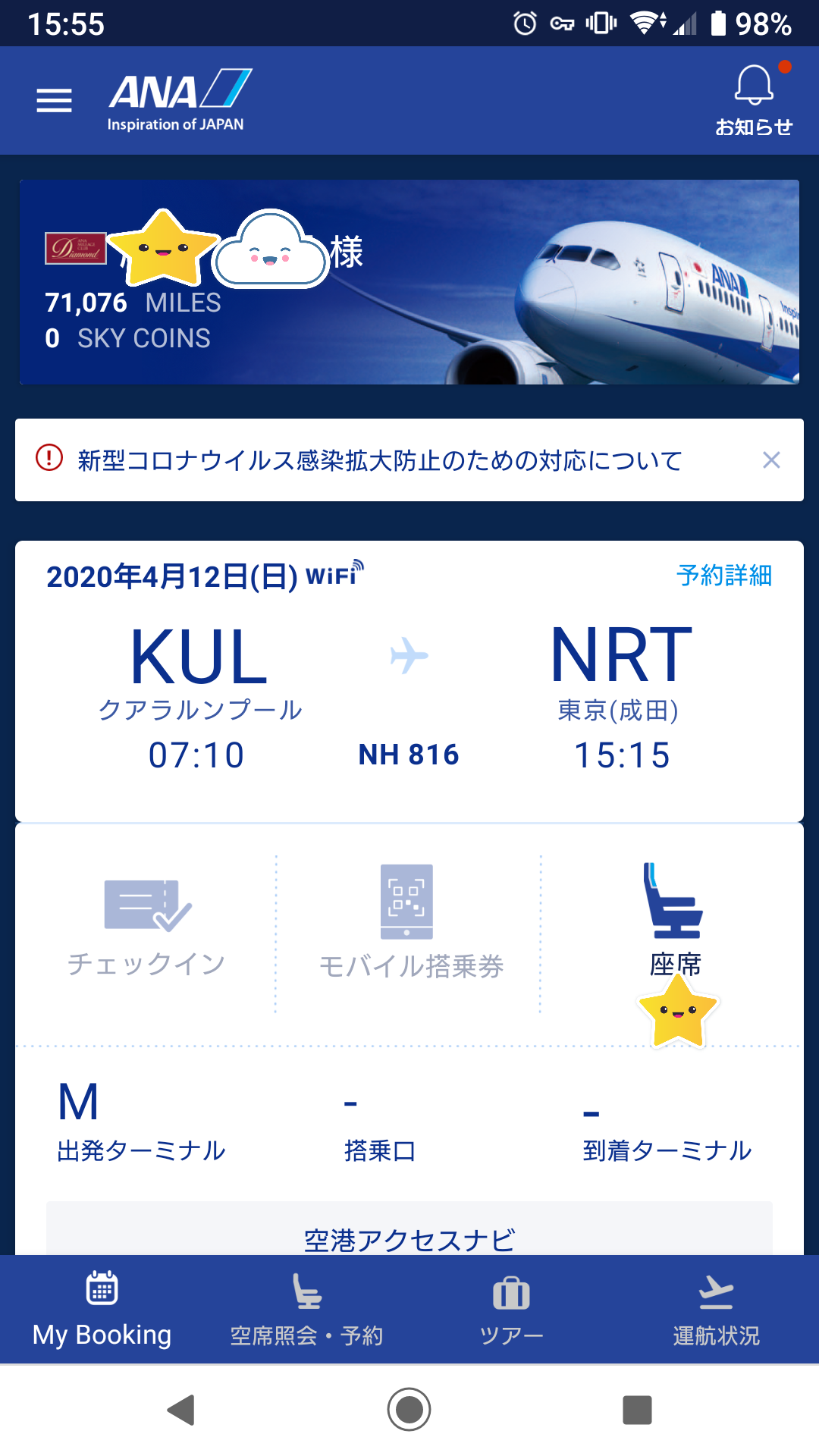Tap the チェックイン check-in button
The image size is (819, 1456).
146,927
